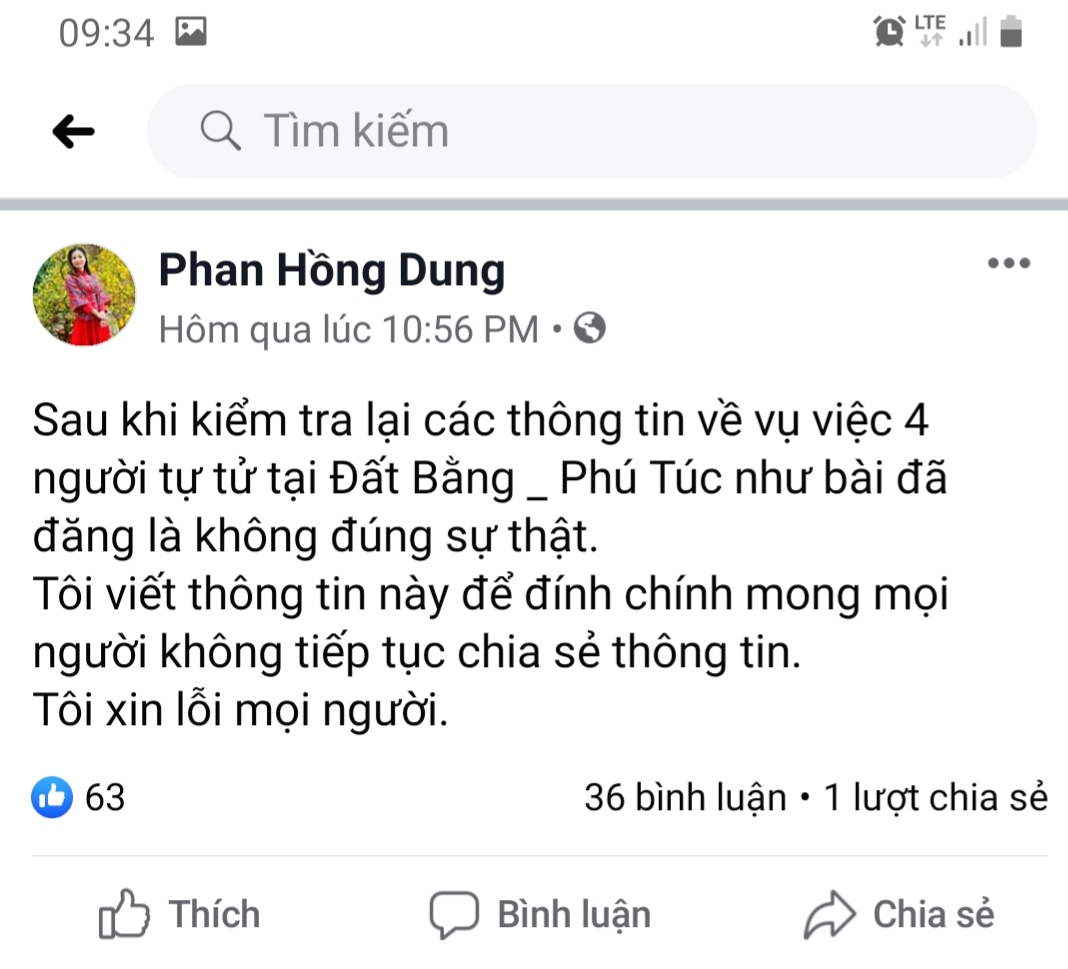The width and height of the screenshot is (1068, 969).
Task: Share the post with Chia sẻ
Action: 899,914
